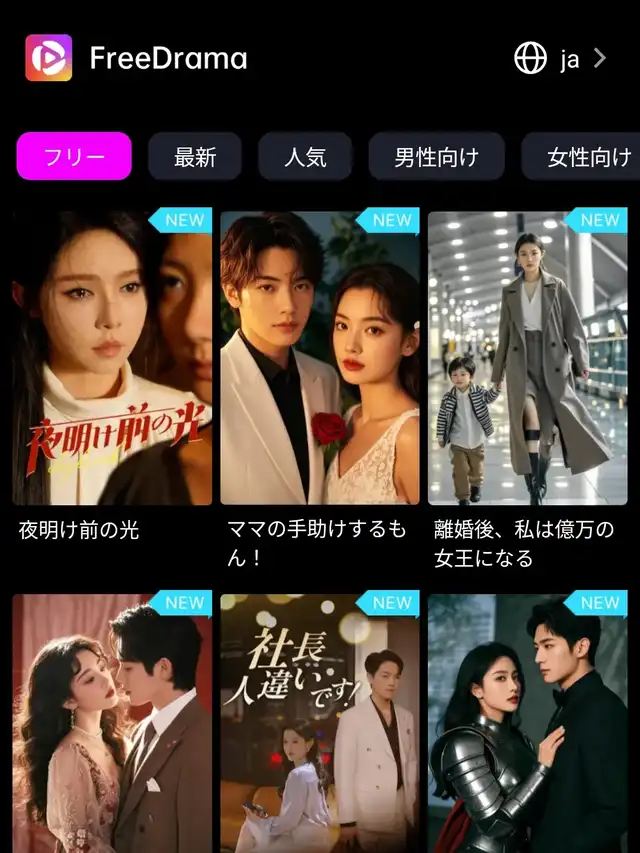Open 離婚後、私は億万の女王になる
This screenshot has width=640, height=853.
[x=528, y=358]
